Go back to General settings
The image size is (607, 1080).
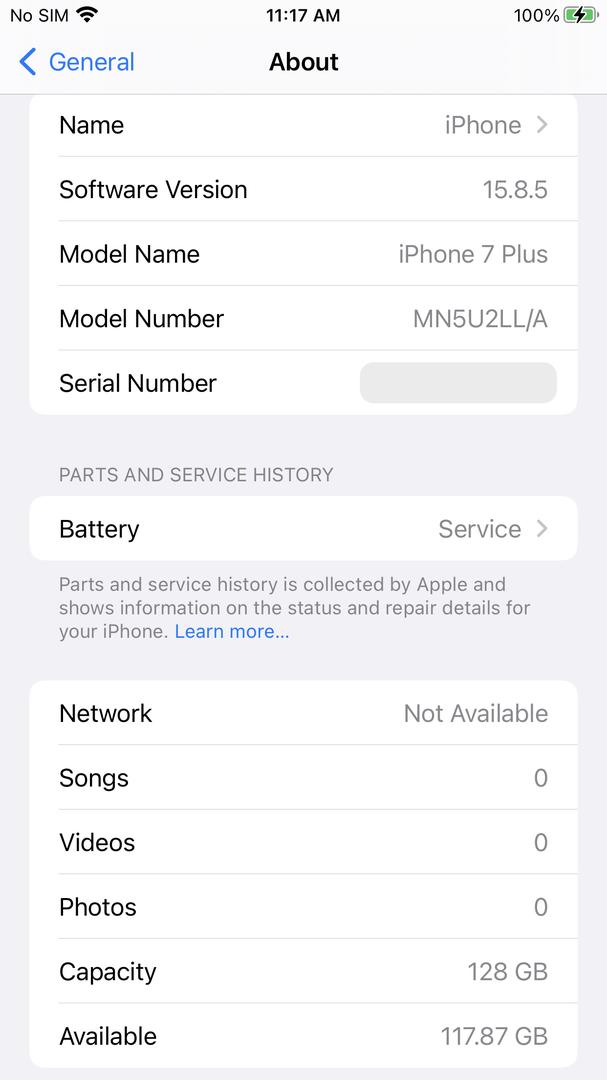[76, 62]
